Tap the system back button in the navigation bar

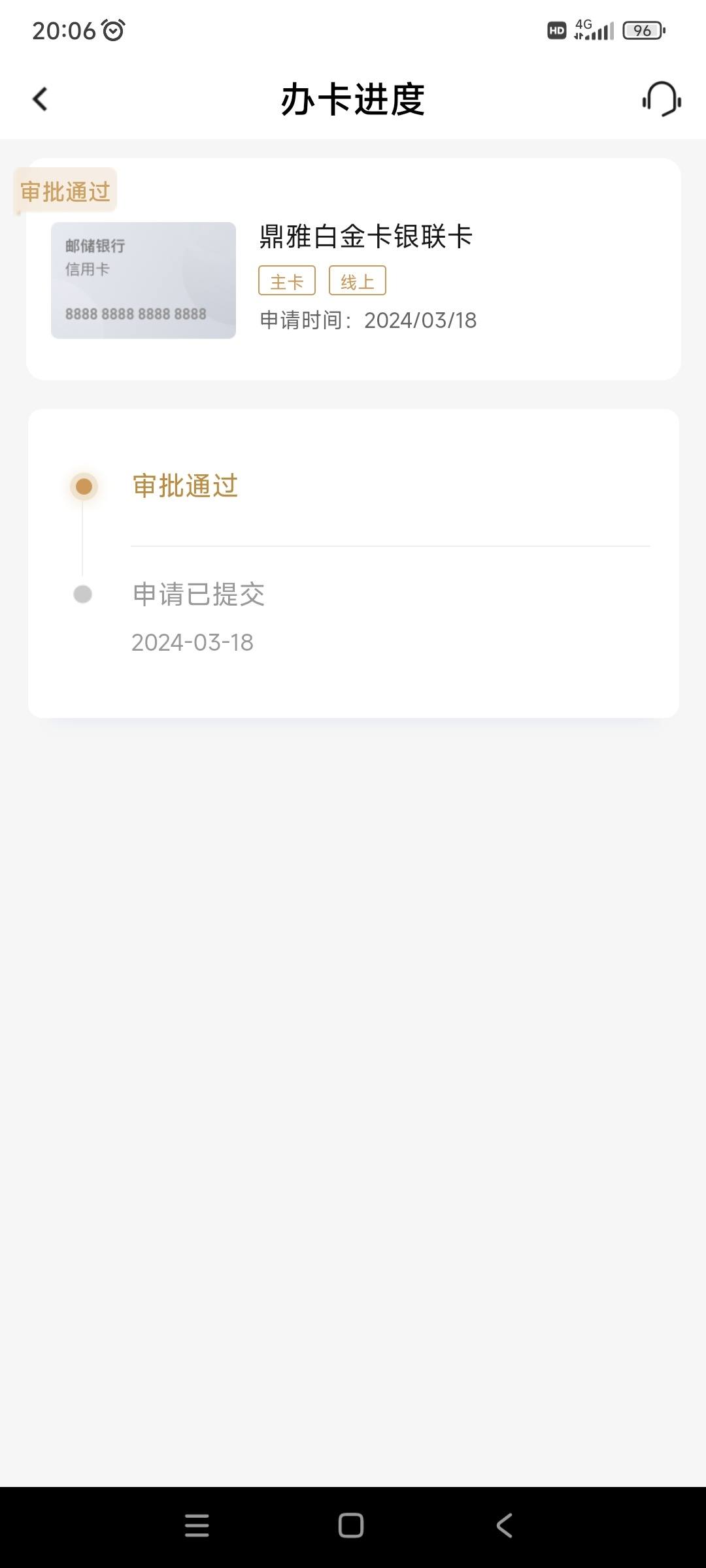(505, 1526)
